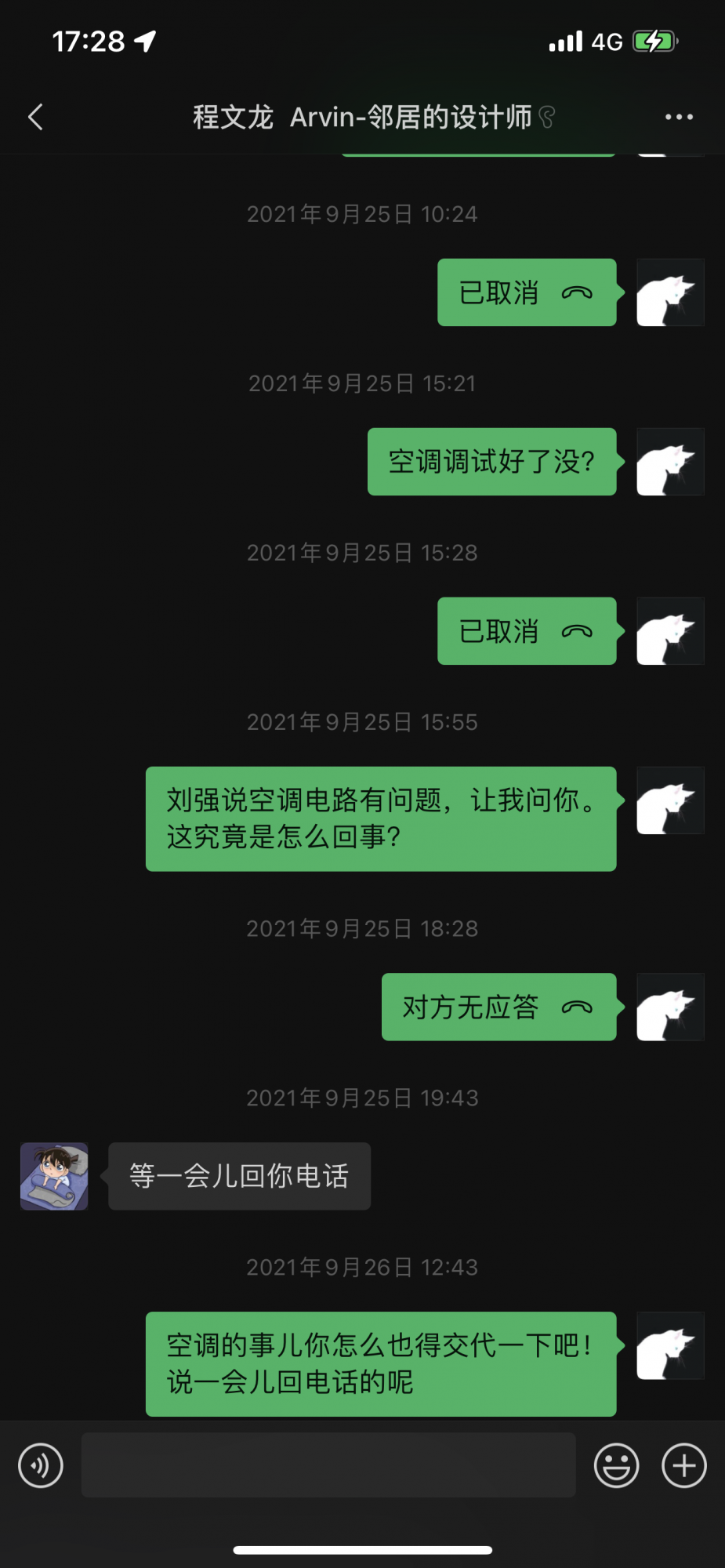
Task: Redial from the 对方无应答 call bubble
Action: (498, 1007)
